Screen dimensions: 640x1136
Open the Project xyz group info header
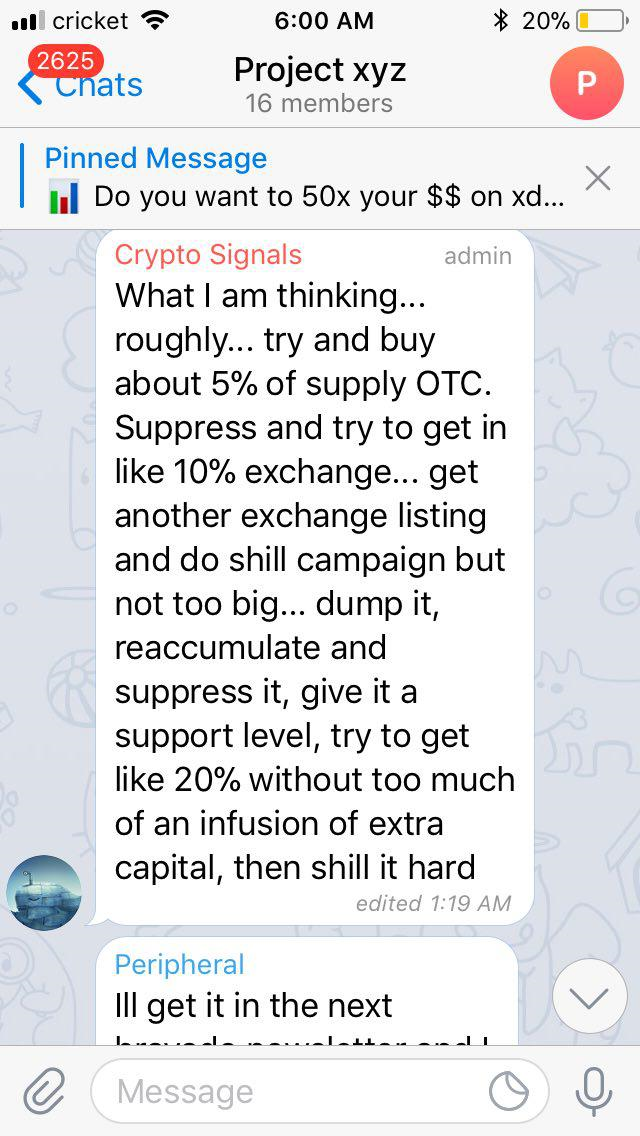pos(320,85)
